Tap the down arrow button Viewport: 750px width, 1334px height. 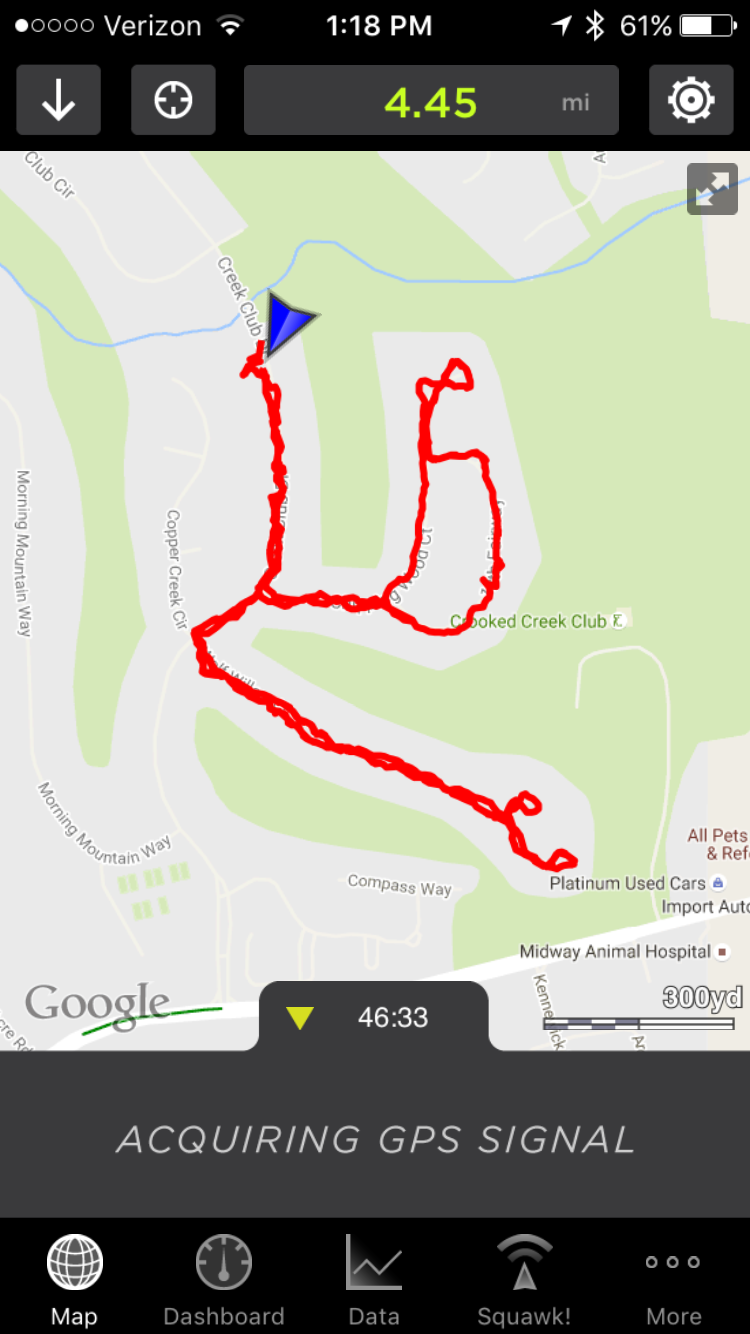pos(58,101)
